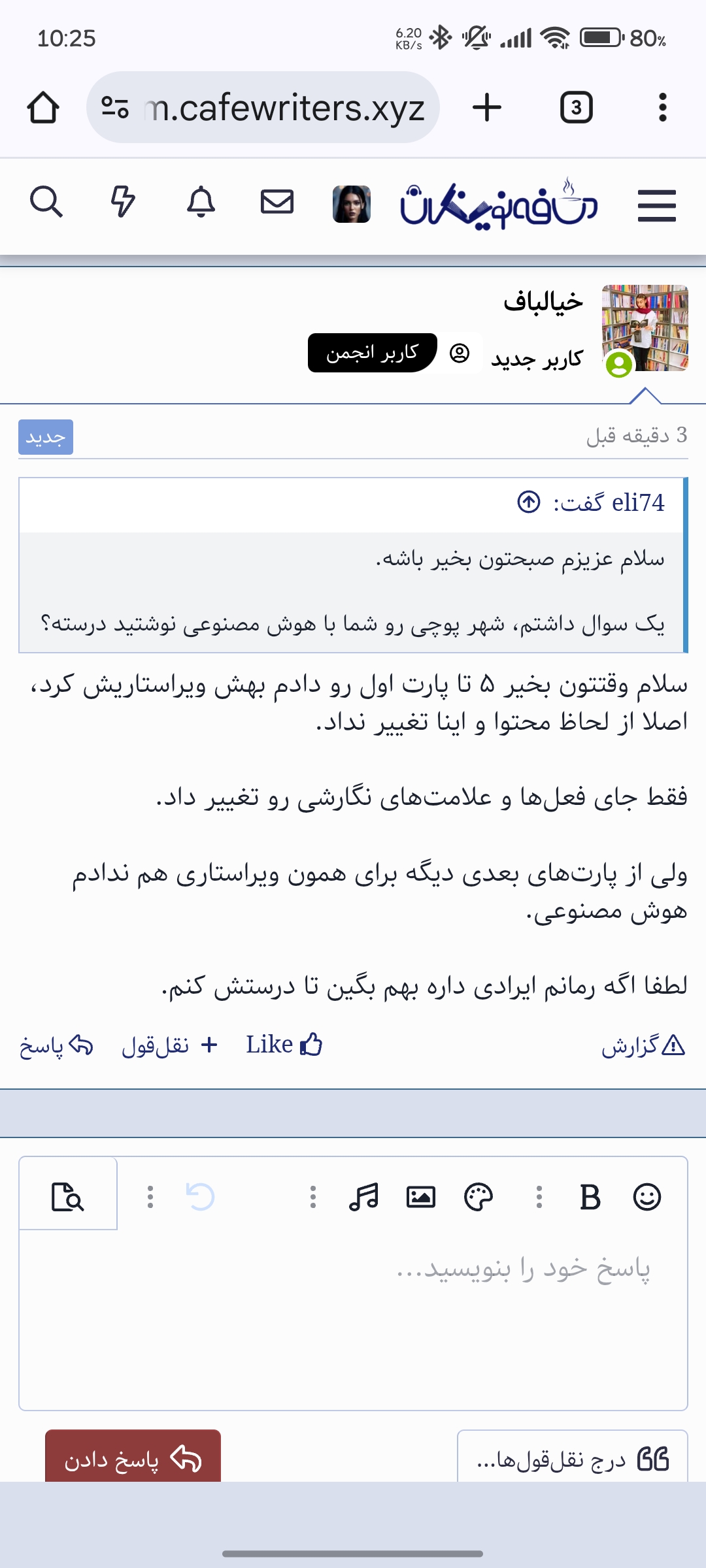The image size is (706, 1568).
Task: Submit reply with پاسخ دادن button
Action: (133, 1458)
